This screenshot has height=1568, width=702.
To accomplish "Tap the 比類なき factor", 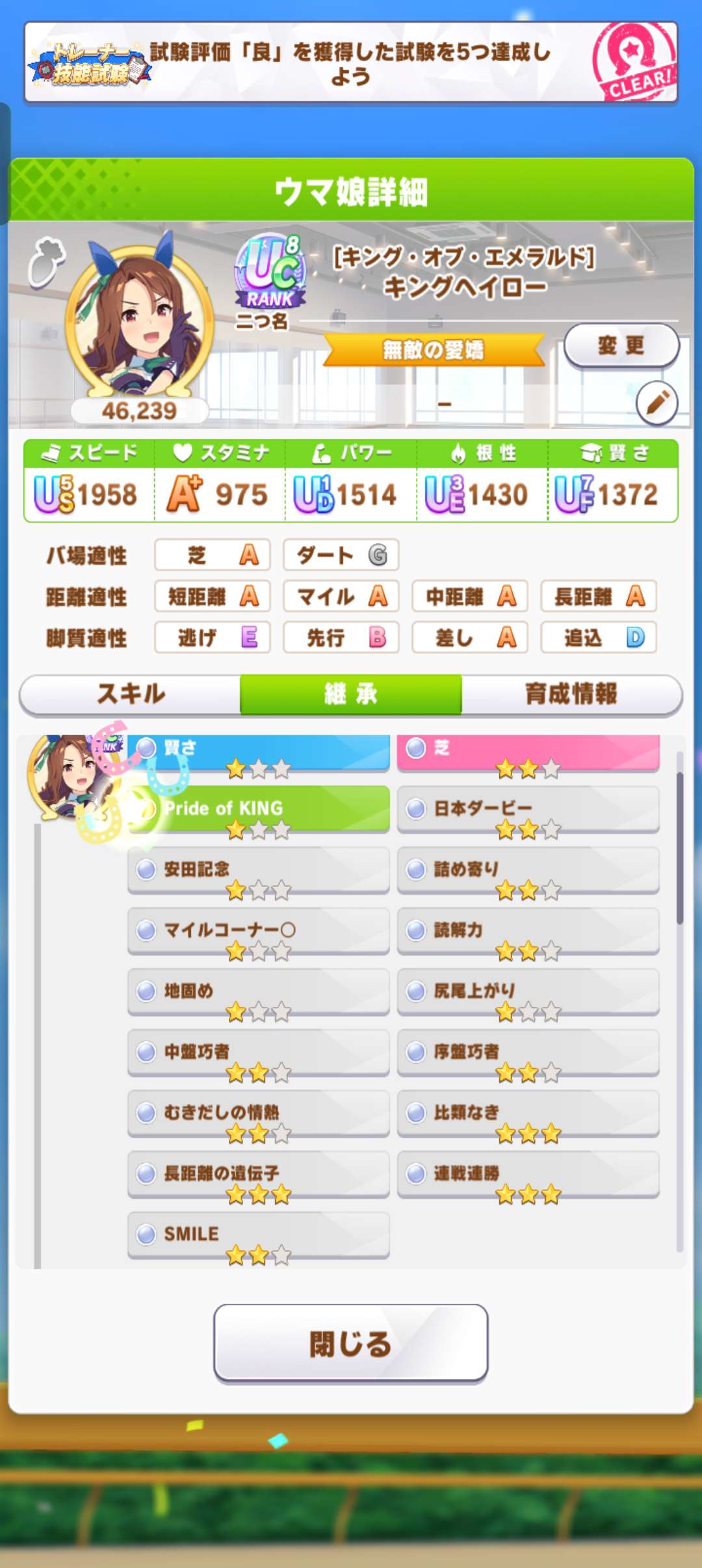I will coord(528,1113).
